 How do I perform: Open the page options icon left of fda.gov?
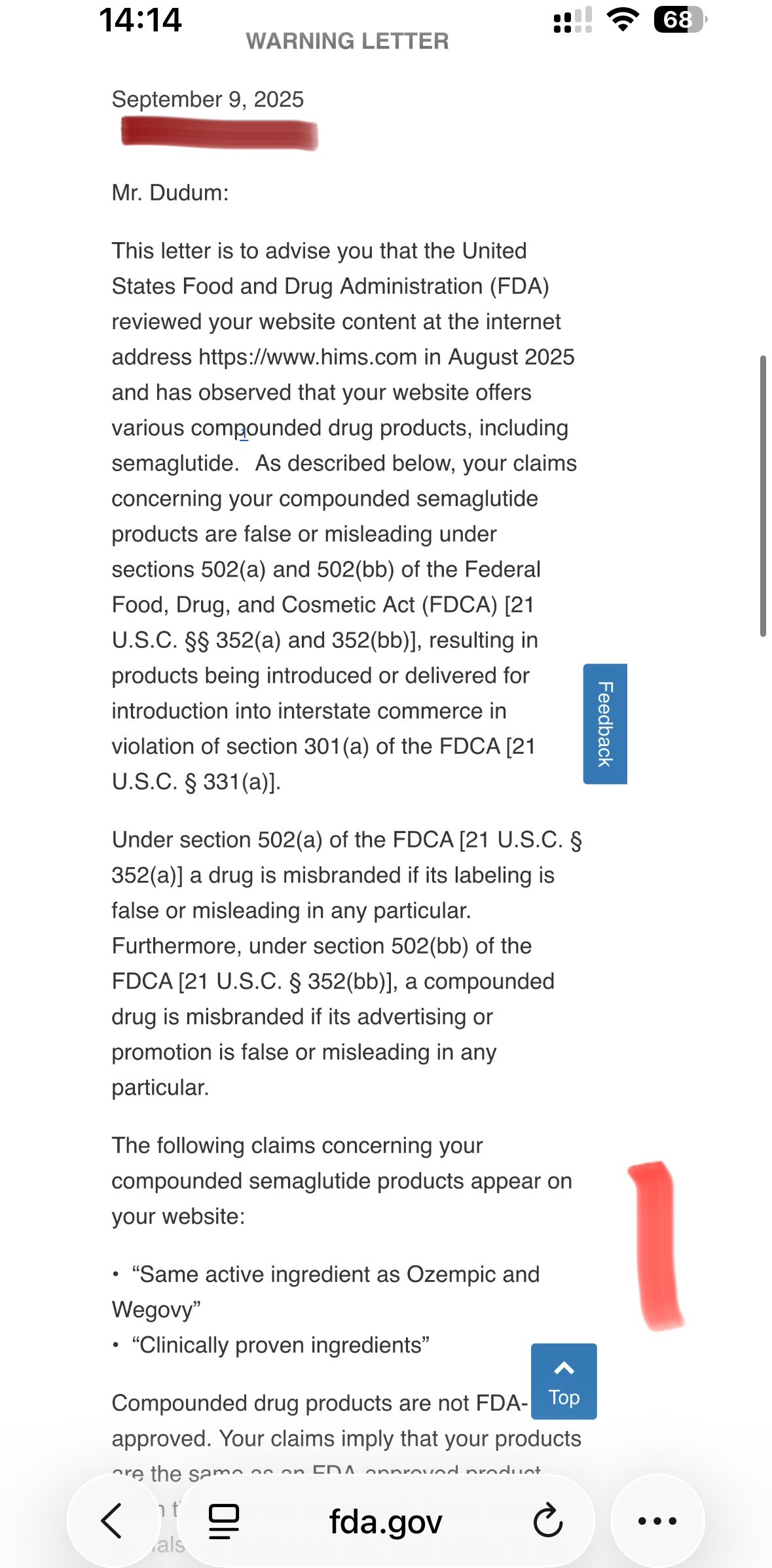(224, 1521)
